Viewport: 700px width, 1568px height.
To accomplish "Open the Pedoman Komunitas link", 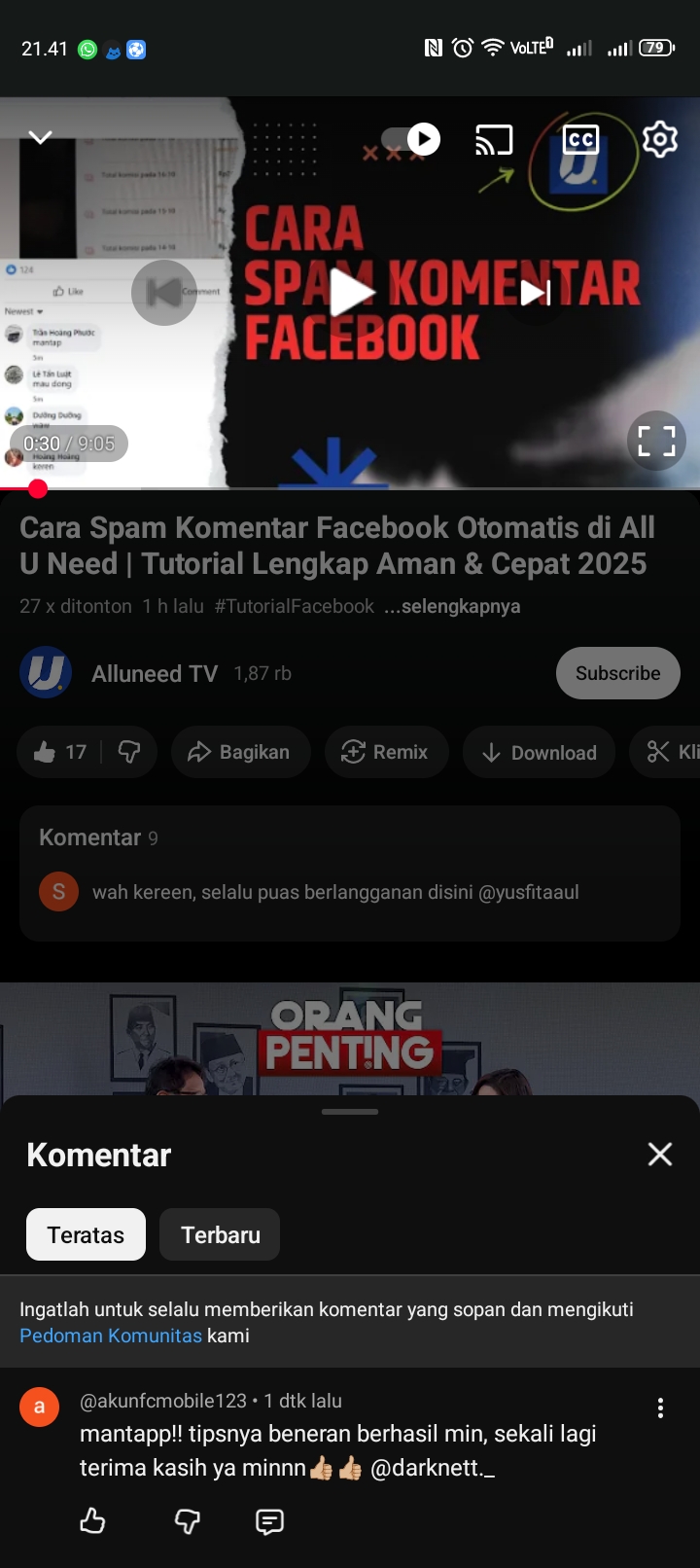I will pyautogui.click(x=111, y=1336).
